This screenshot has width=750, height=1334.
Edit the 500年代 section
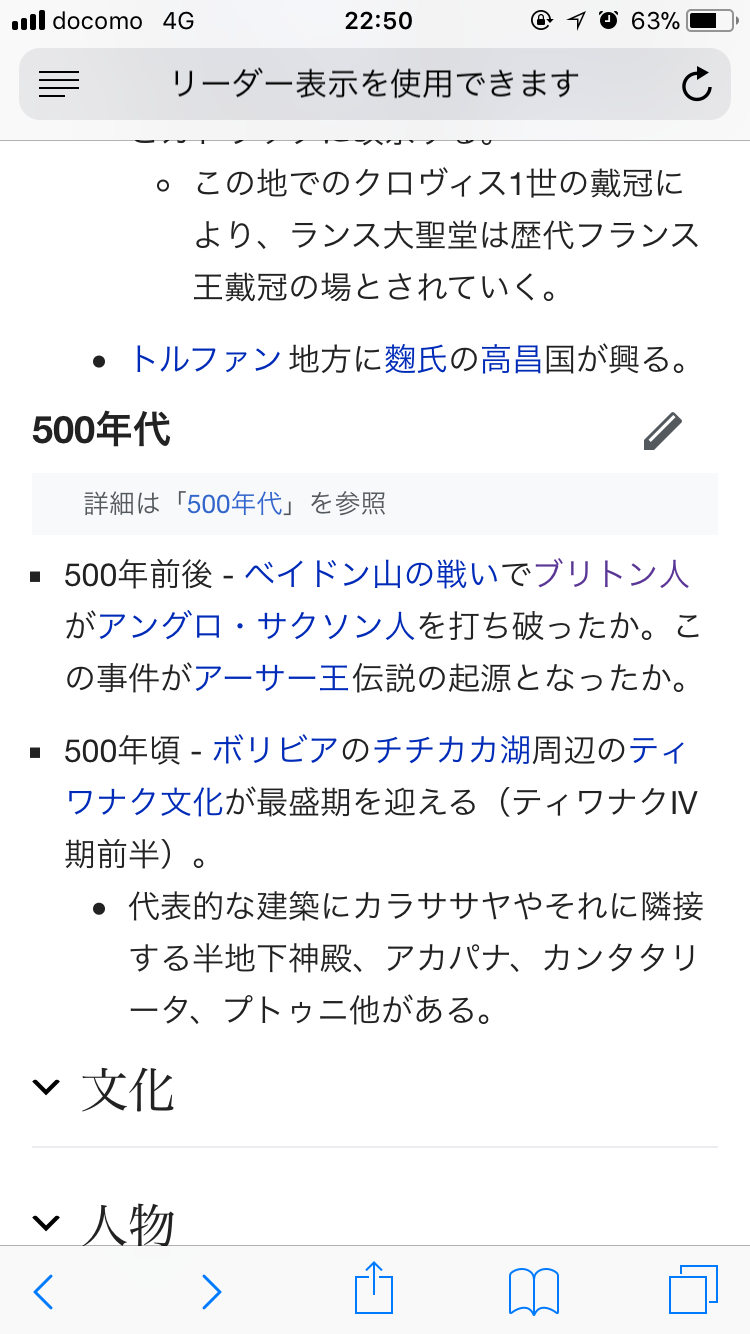[662, 431]
